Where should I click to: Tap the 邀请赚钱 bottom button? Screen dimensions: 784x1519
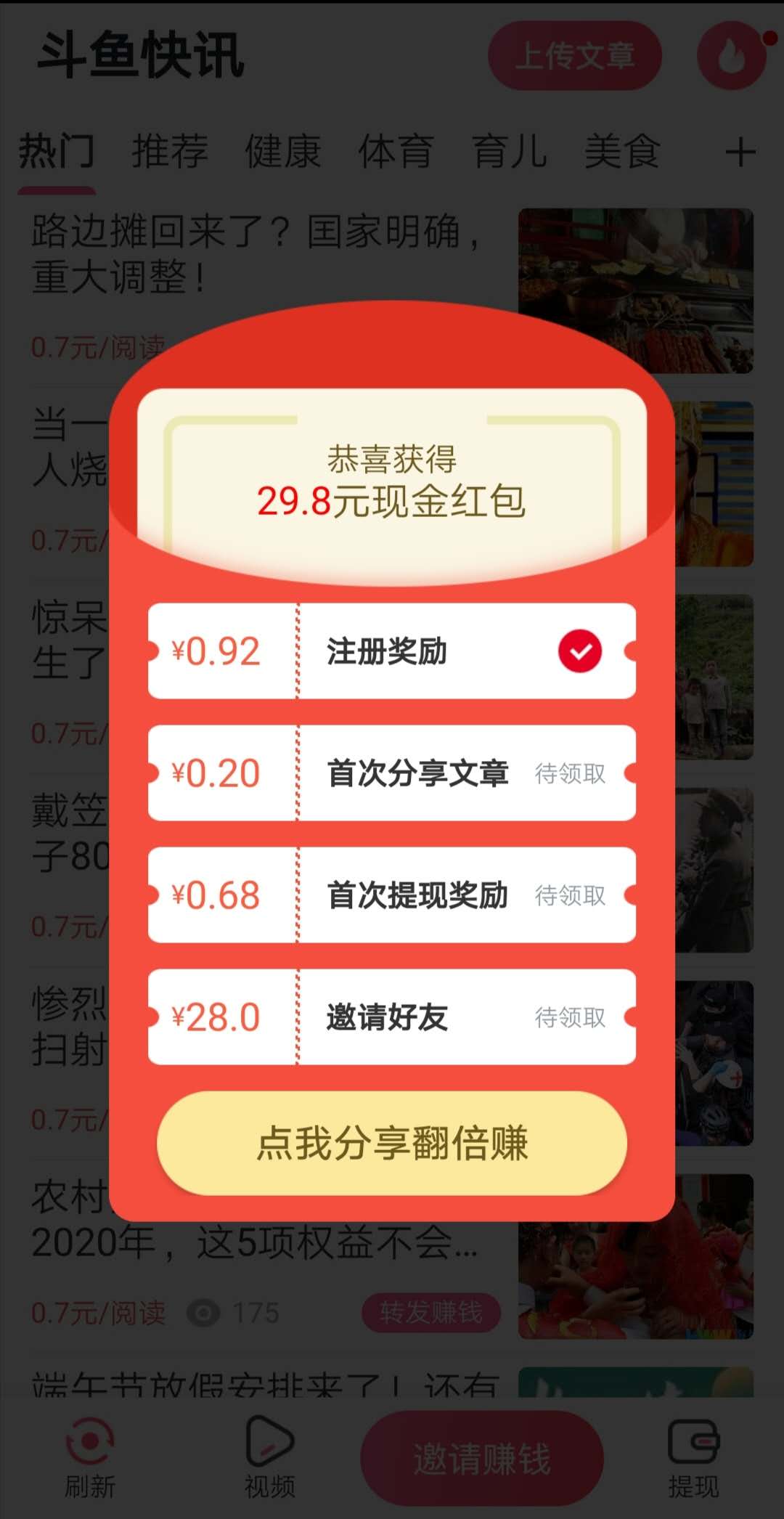click(482, 1459)
